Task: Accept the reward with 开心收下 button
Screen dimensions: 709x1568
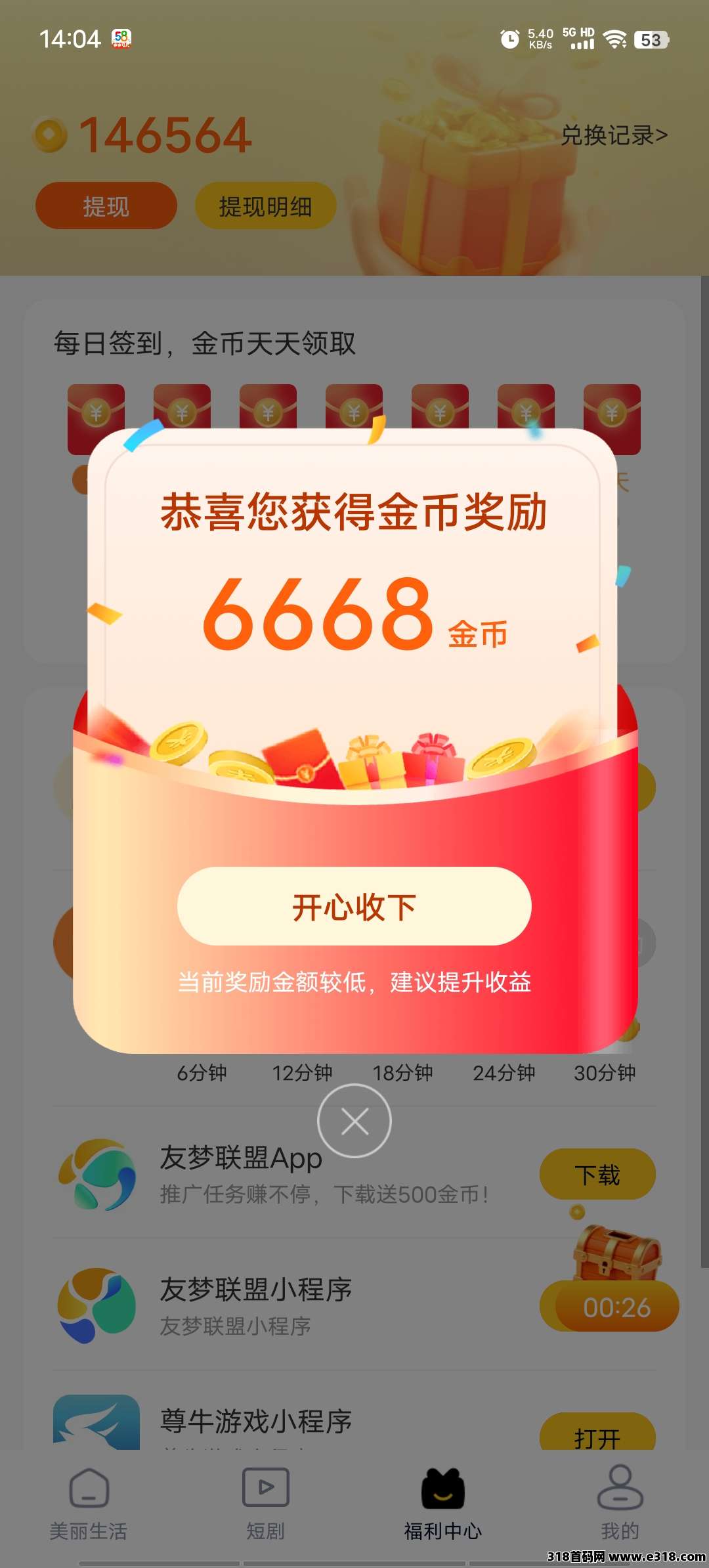Action: pos(354,907)
